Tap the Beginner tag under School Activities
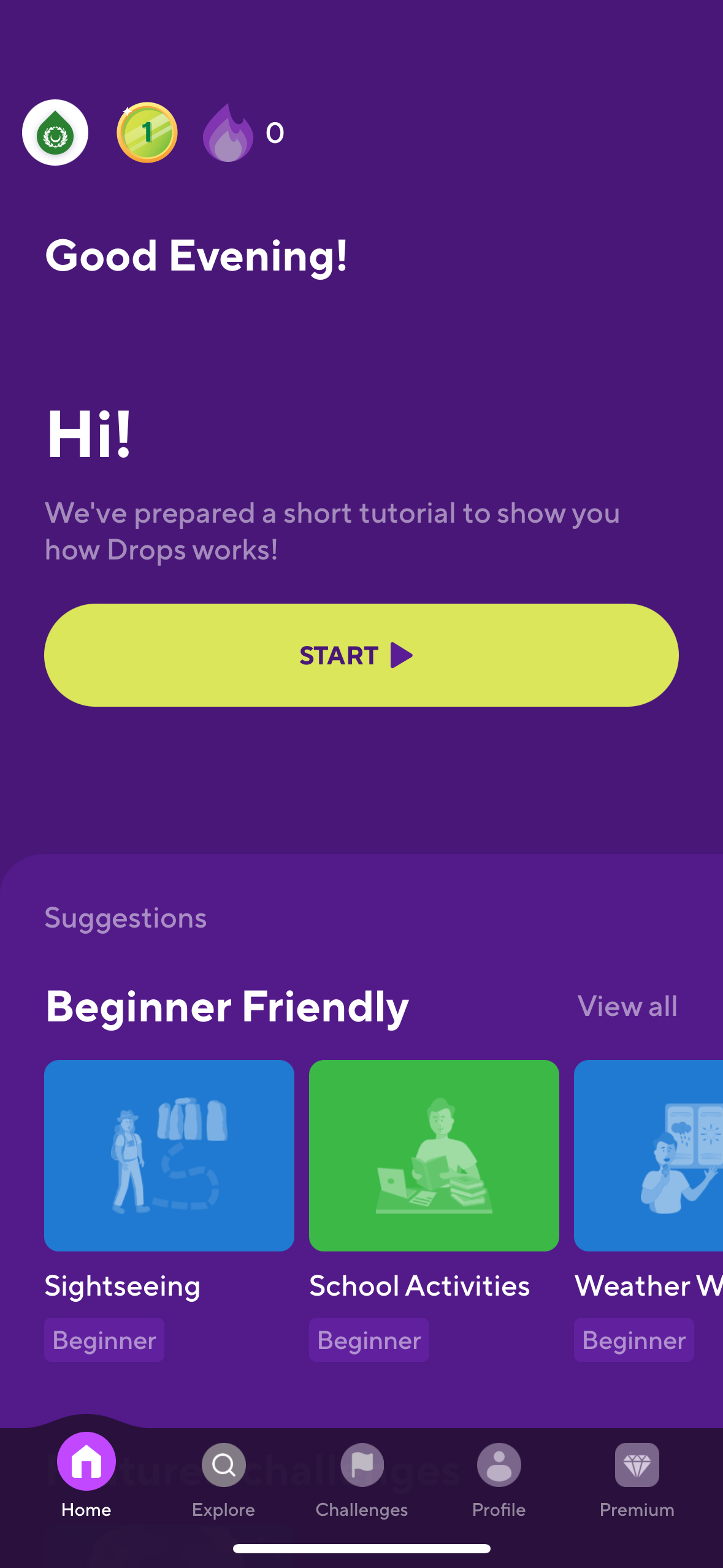Image resolution: width=723 pixels, height=1568 pixels. (369, 1340)
